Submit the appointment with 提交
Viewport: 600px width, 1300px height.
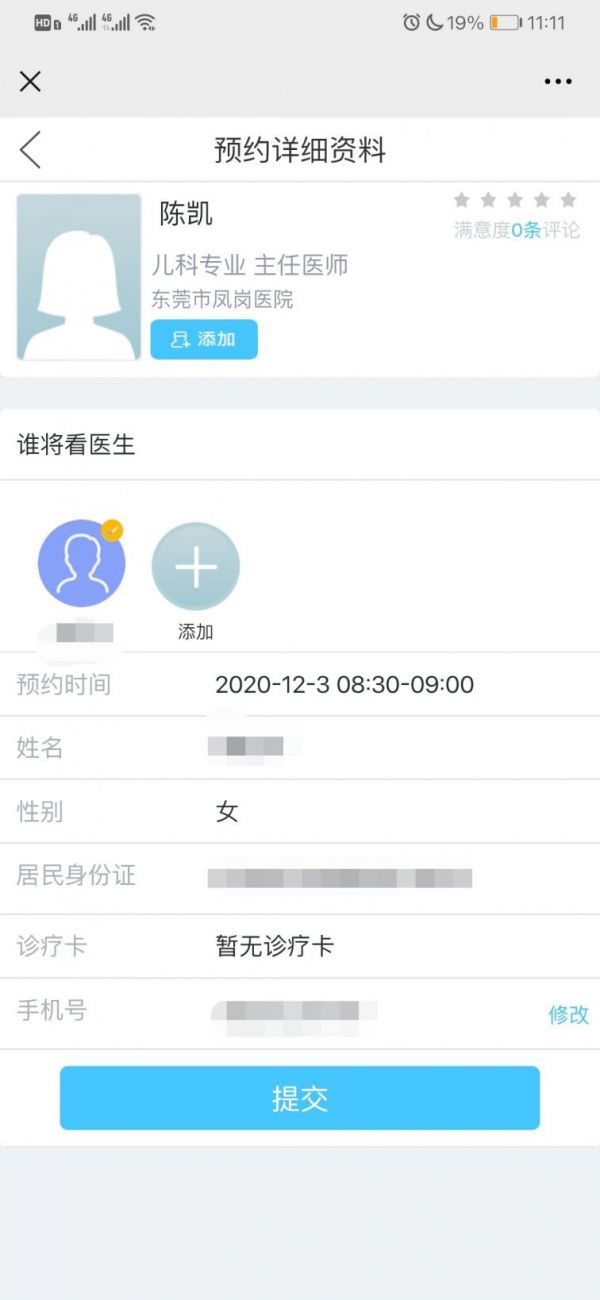pyautogui.click(x=300, y=1098)
